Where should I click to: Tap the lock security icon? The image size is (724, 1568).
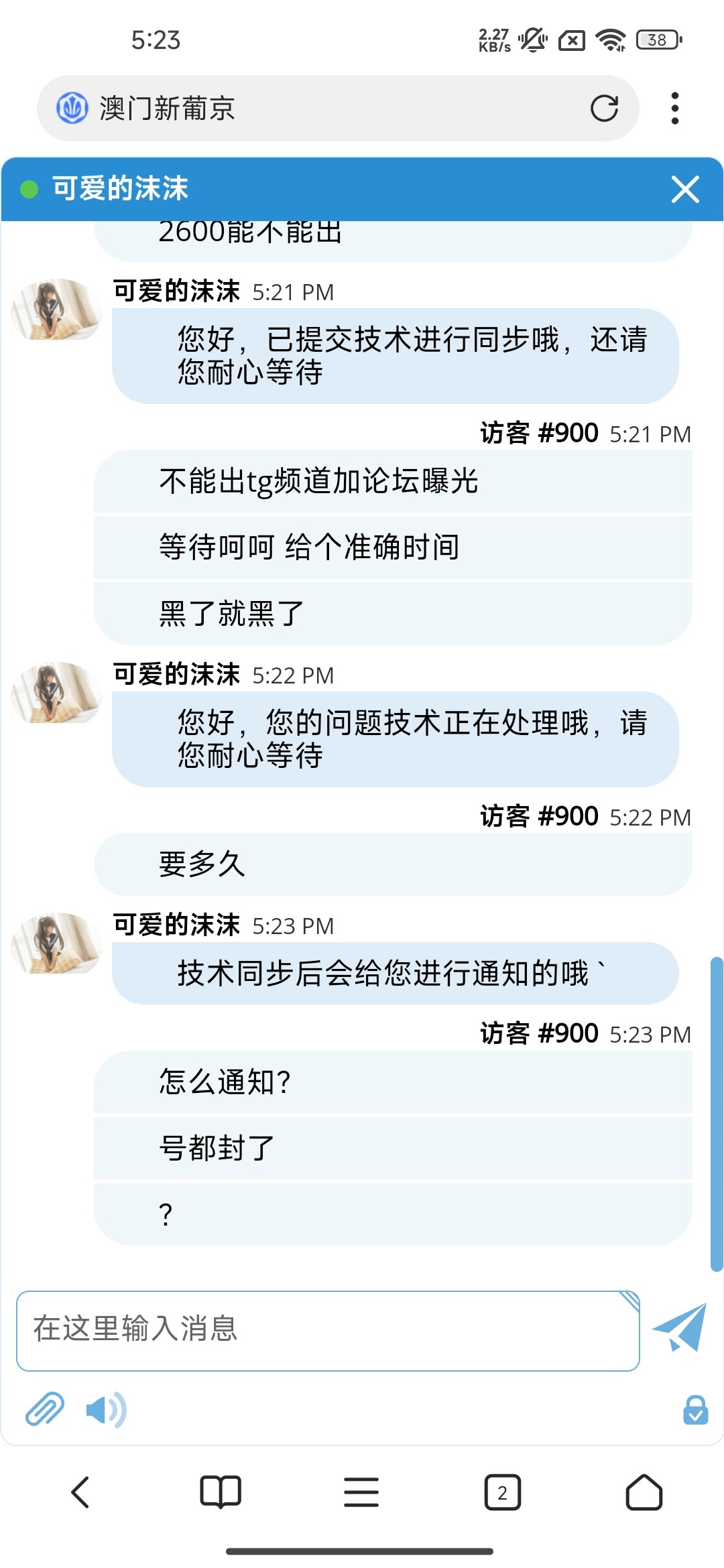pyautogui.click(x=695, y=1410)
